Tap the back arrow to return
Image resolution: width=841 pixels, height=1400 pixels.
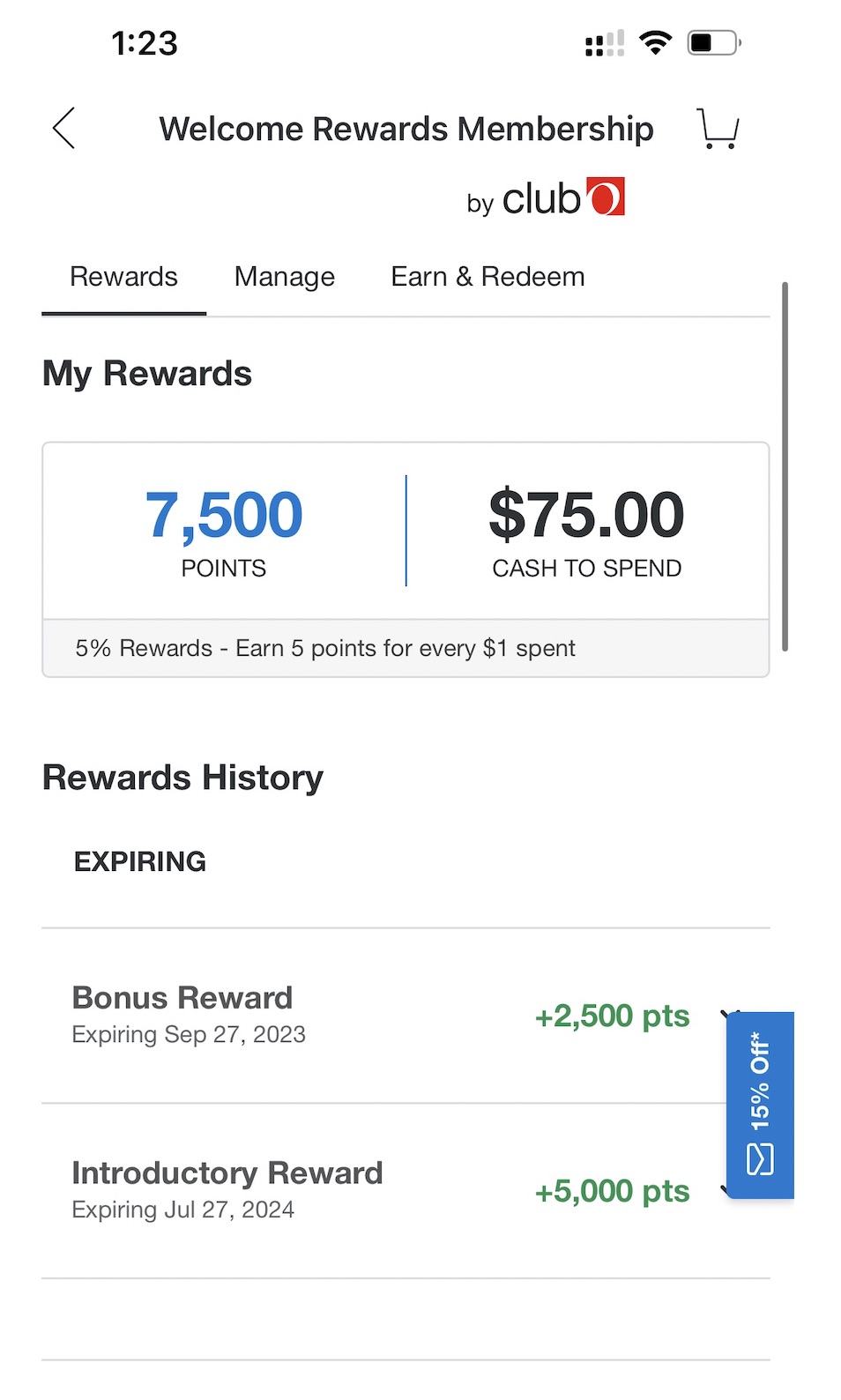[x=63, y=128]
